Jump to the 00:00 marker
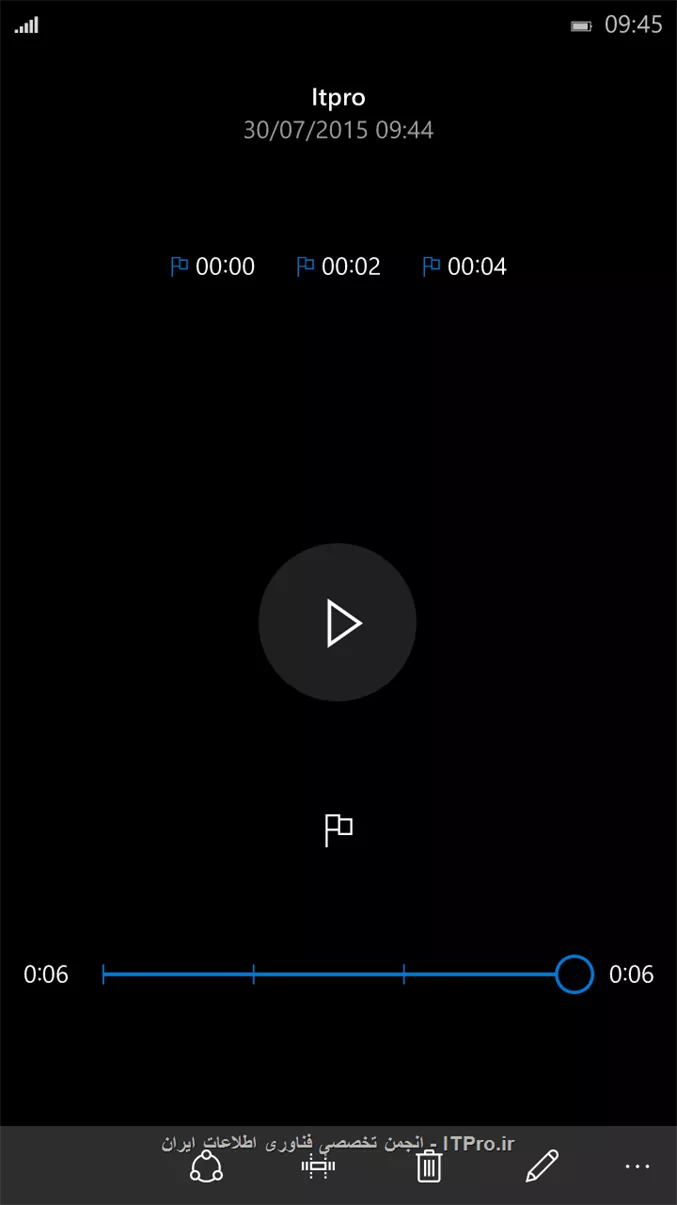The width and height of the screenshot is (677, 1205). click(x=213, y=267)
